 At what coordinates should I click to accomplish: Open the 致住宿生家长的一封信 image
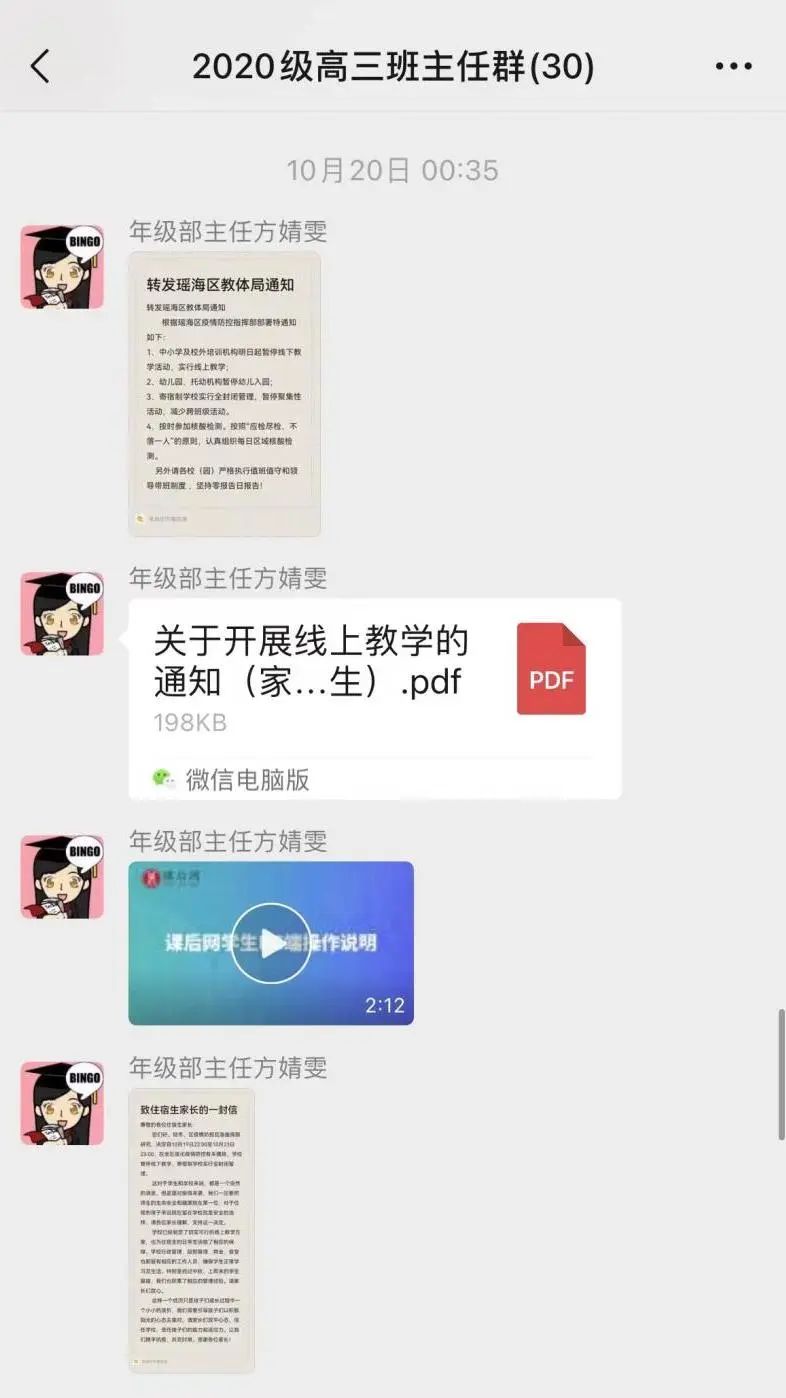point(191,1230)
